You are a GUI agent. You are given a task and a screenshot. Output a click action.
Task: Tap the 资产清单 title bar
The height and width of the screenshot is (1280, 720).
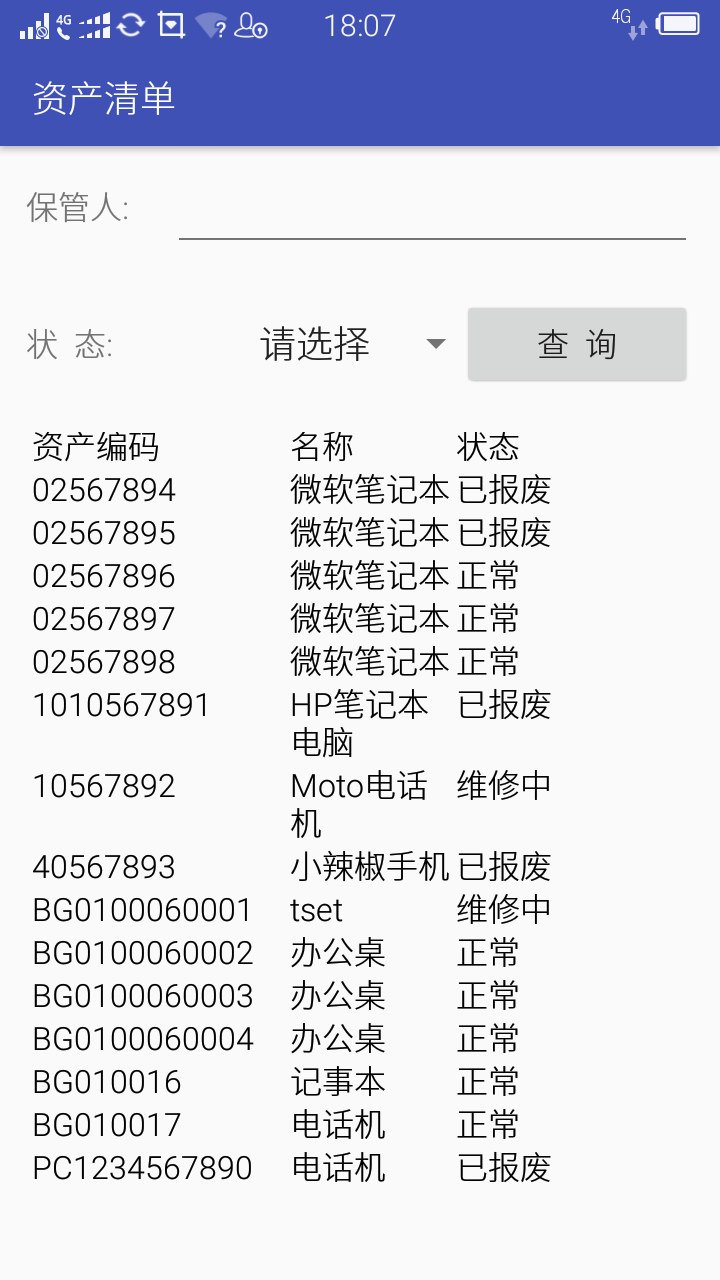coord(103,100)
